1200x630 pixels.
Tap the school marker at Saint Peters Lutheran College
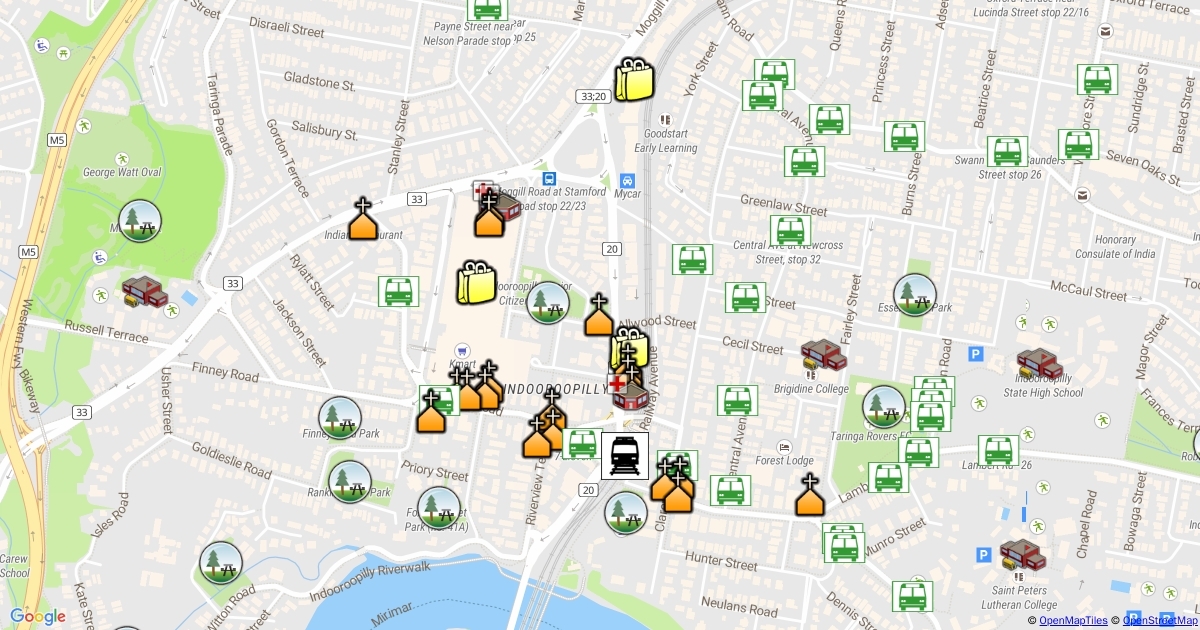pos(1021,557)
